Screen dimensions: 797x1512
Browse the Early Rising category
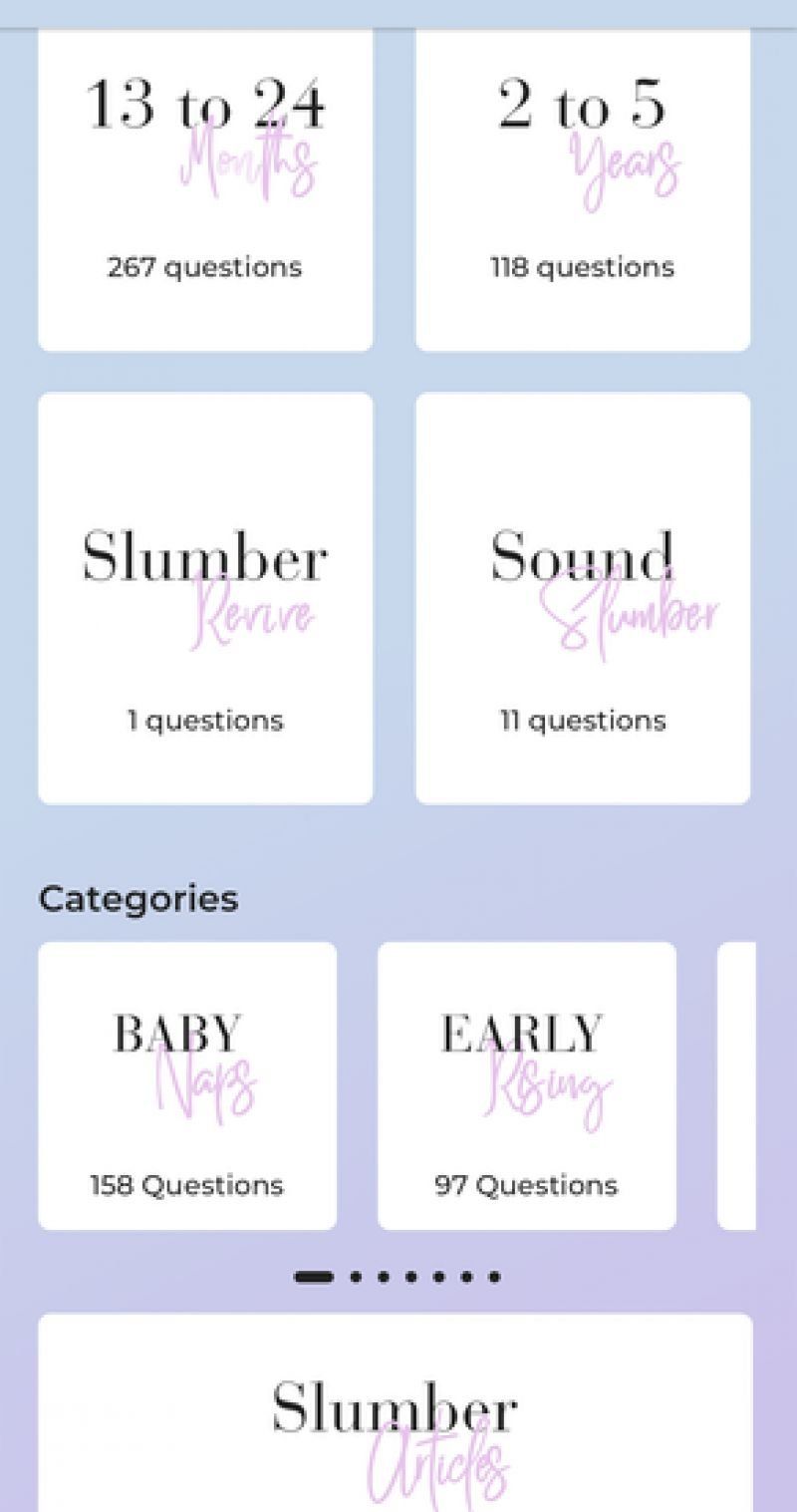(526, 1085)
